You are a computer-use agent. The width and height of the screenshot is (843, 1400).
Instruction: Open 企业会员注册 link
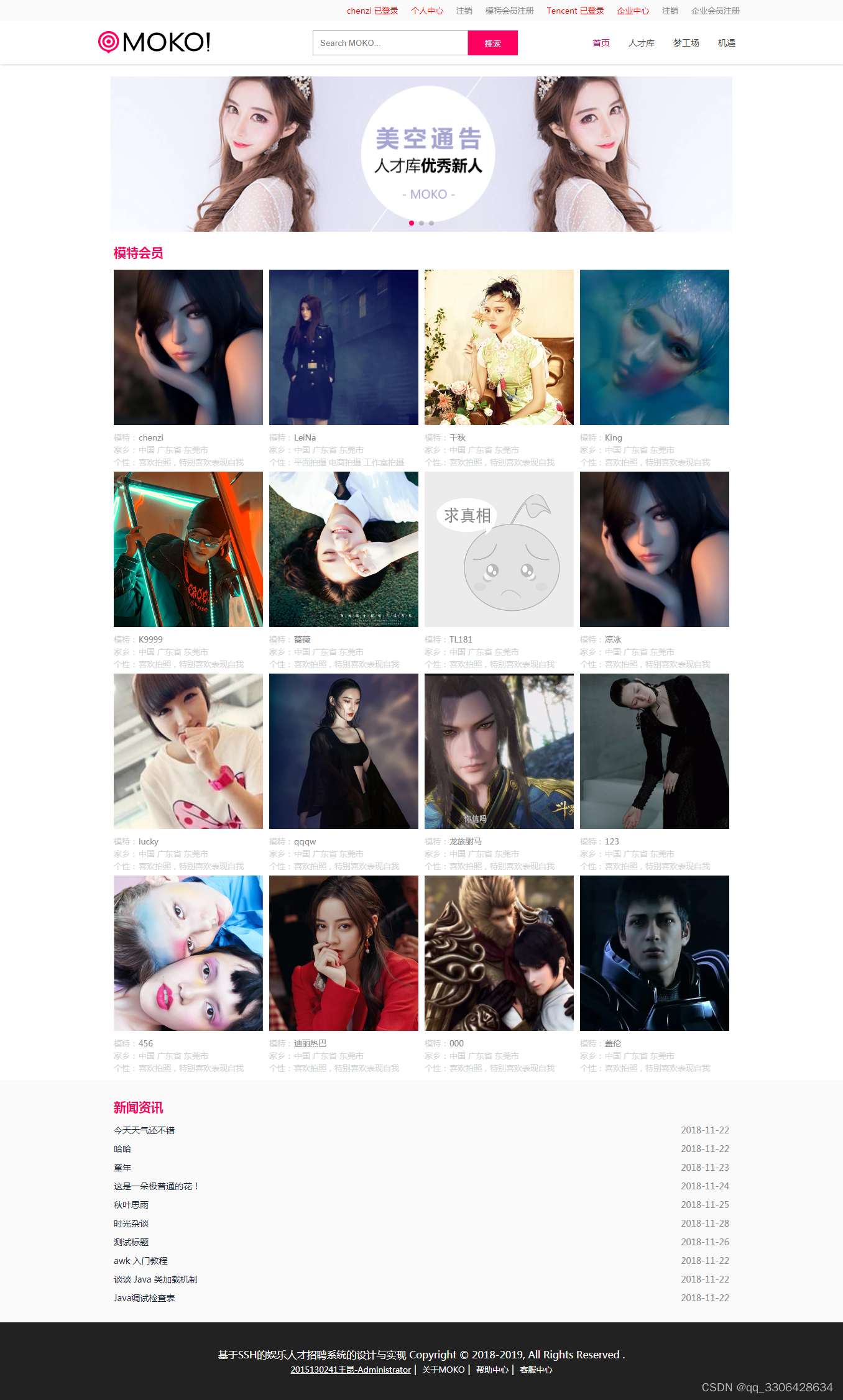tap(715, 11)
